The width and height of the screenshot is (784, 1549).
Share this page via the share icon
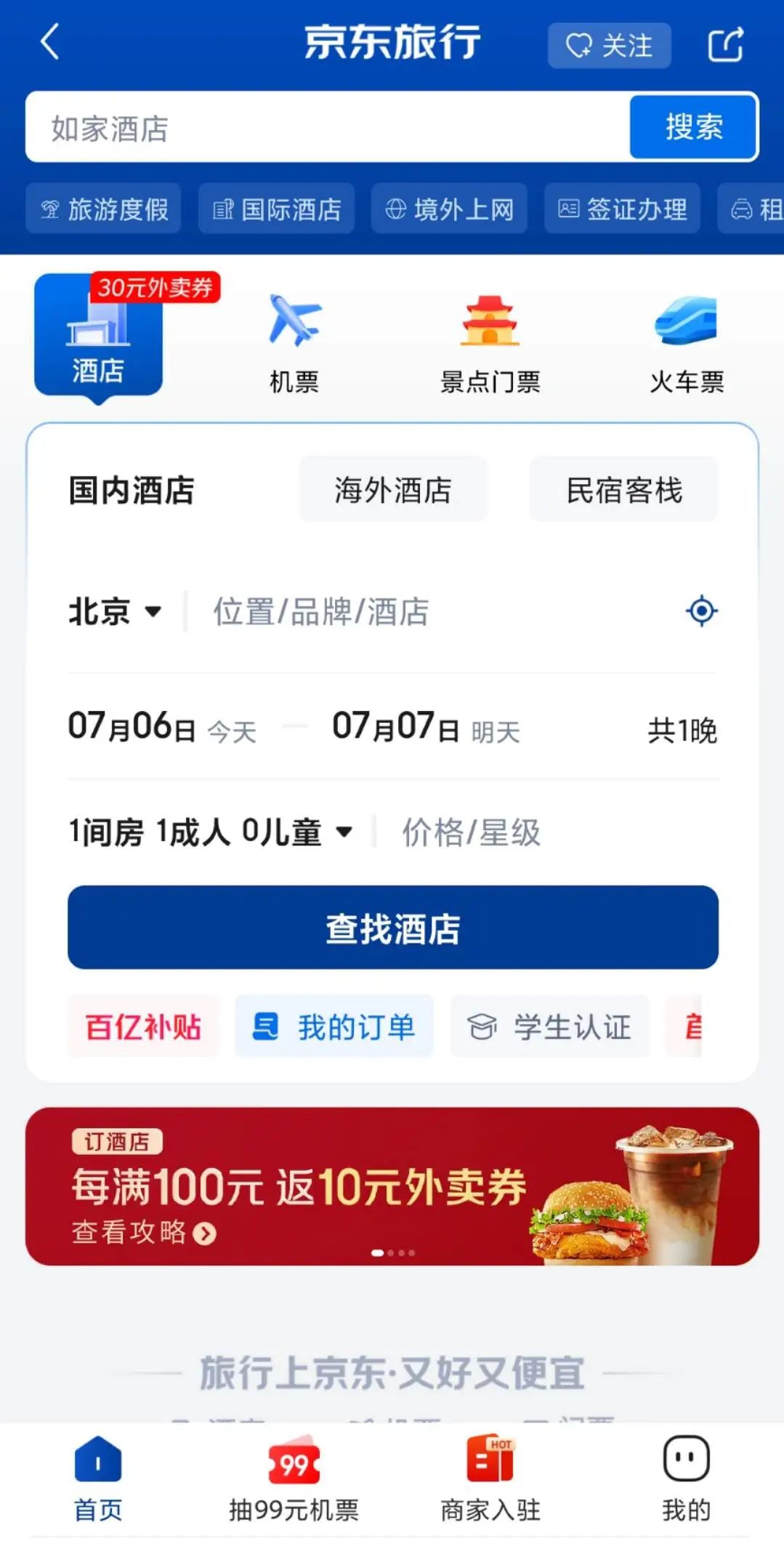point(725,45)
